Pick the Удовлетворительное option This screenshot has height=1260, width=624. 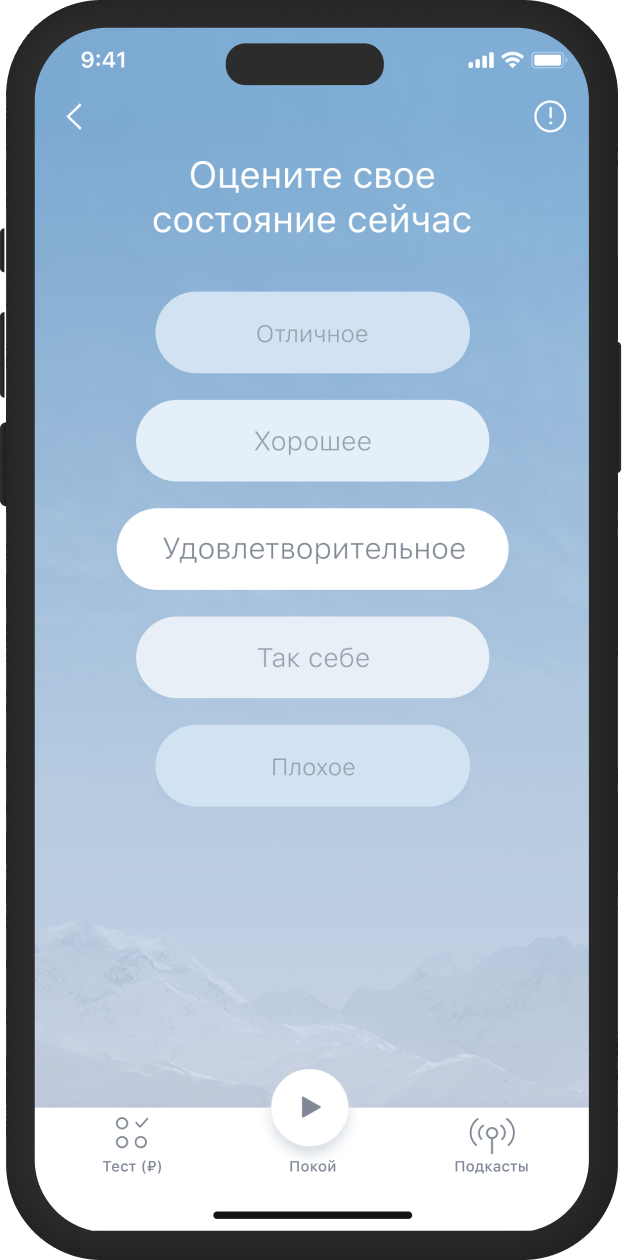(x=312, y=549)
